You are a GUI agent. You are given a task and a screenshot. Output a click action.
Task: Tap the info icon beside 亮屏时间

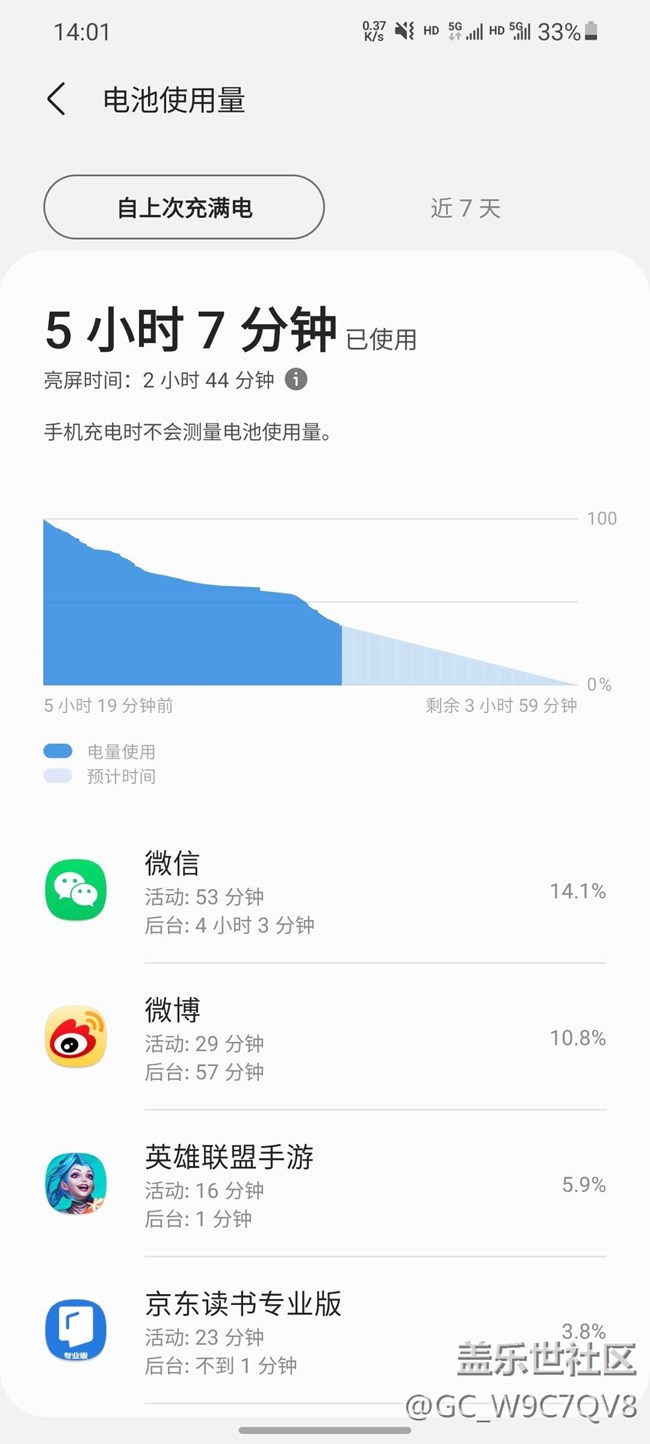pos(295,380)
